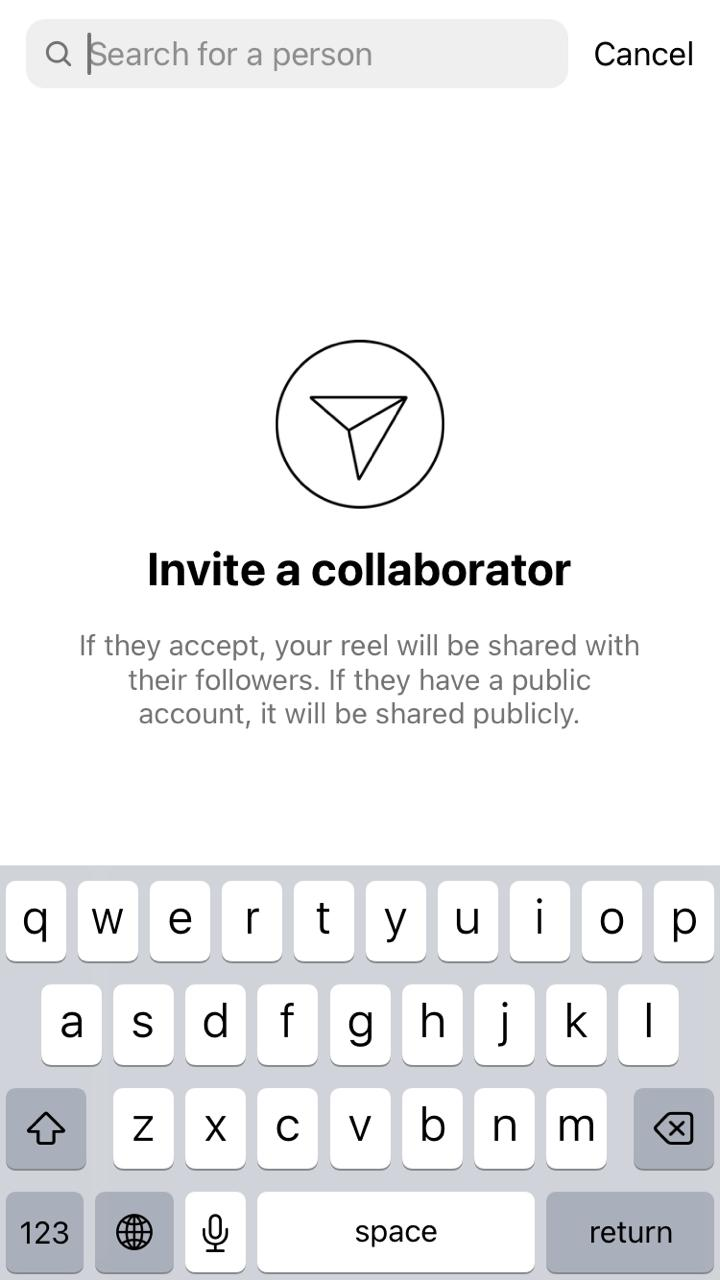Change keyboard language with the globe key
The image size is (720, 1280).
(x=134, y=1232)
